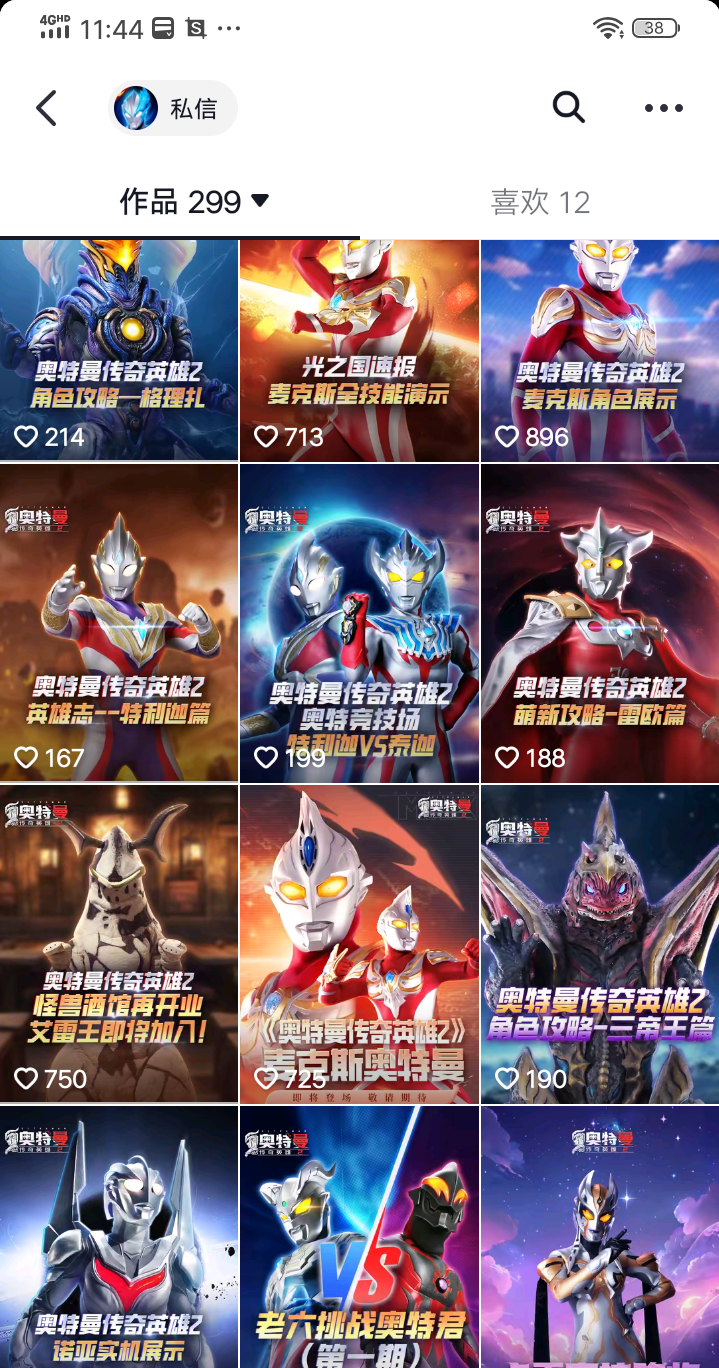Open the 角色攻略-三帝王篇 video
This screenshot has height=1368, width=719.
point(600,944)
